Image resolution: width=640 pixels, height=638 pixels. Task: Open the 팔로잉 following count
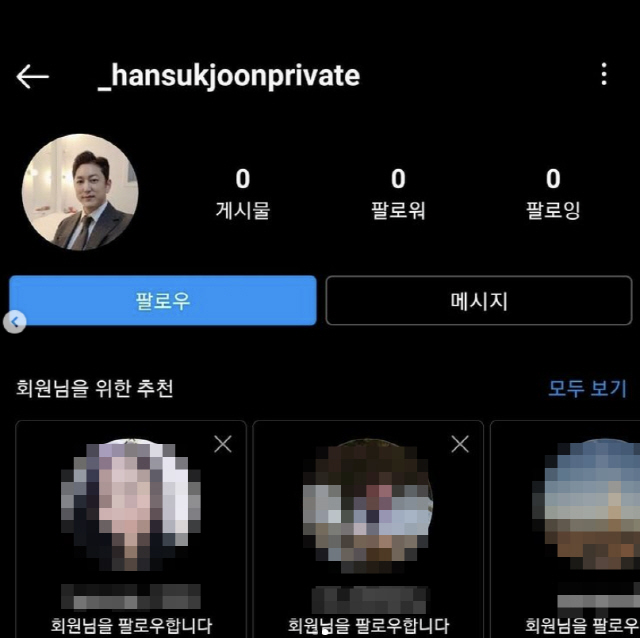click(553, 193)
